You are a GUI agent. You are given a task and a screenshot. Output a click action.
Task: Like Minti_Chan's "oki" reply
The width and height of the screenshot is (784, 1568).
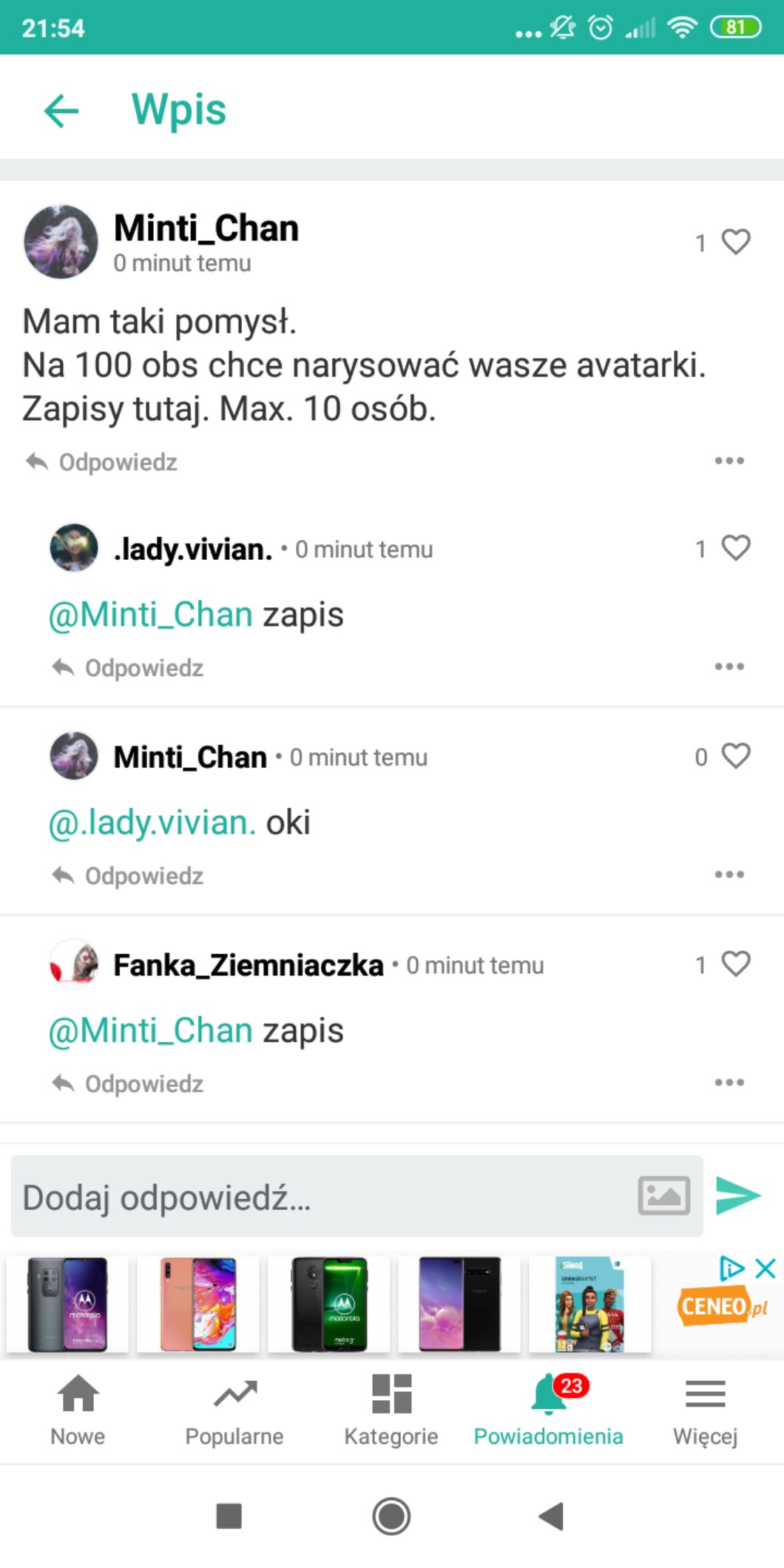[735, 756]
